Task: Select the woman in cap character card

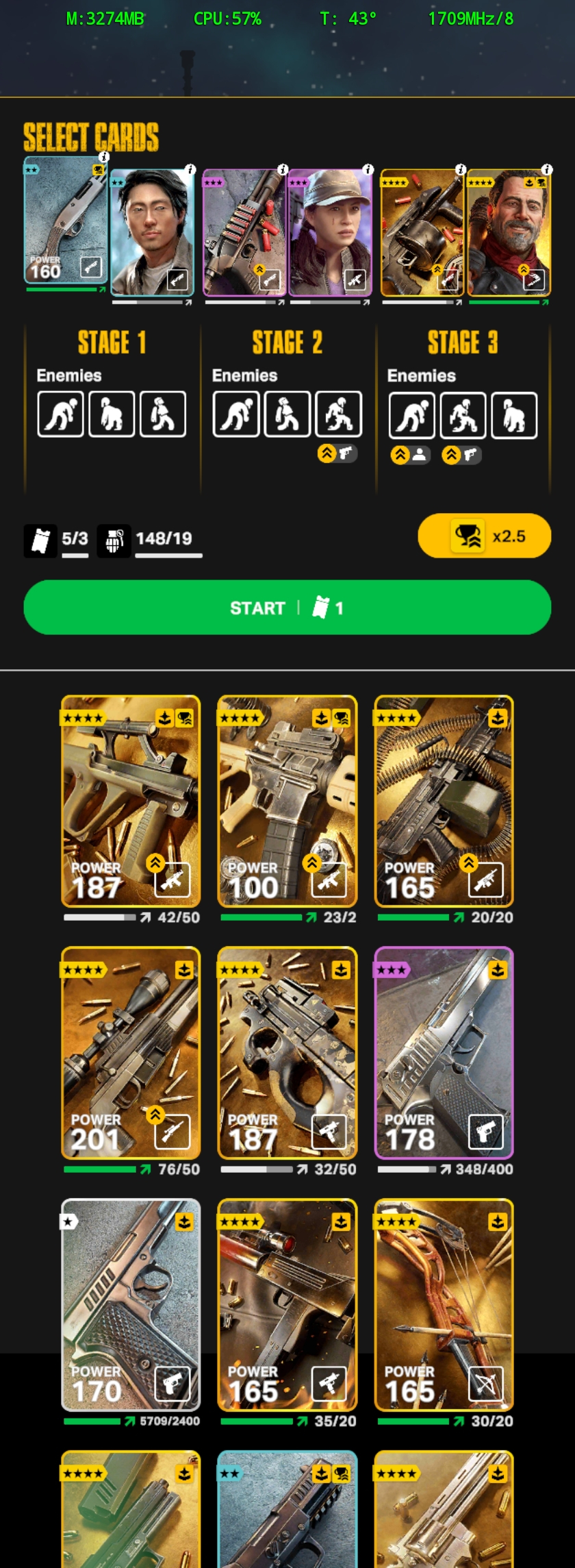Action: pos(330,233)
